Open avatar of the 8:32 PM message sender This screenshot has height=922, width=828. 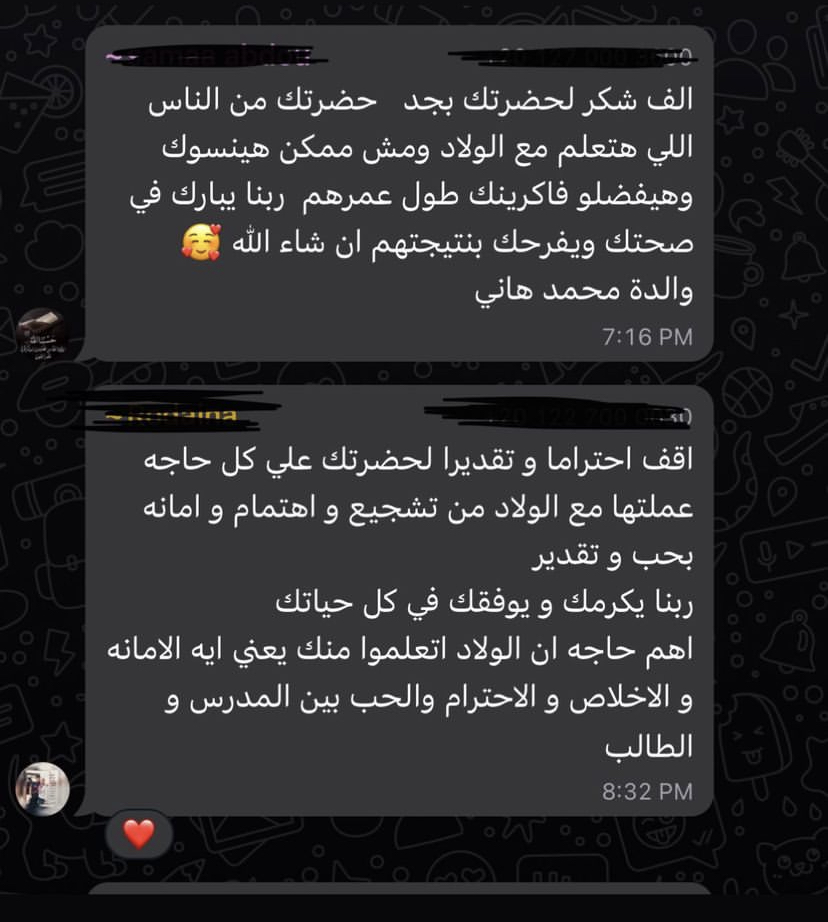43,787
